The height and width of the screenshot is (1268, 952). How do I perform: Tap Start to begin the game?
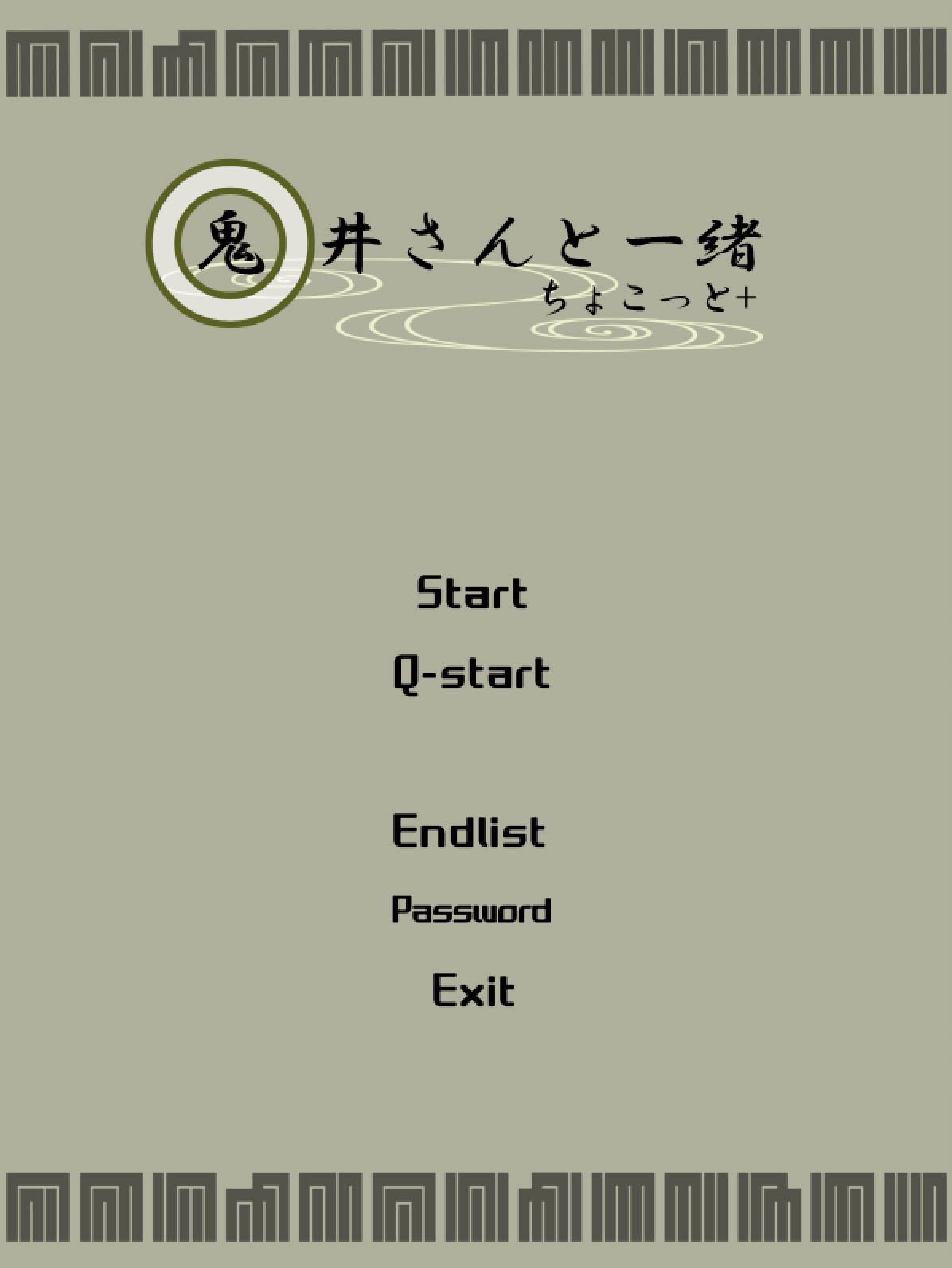point(471,593)
